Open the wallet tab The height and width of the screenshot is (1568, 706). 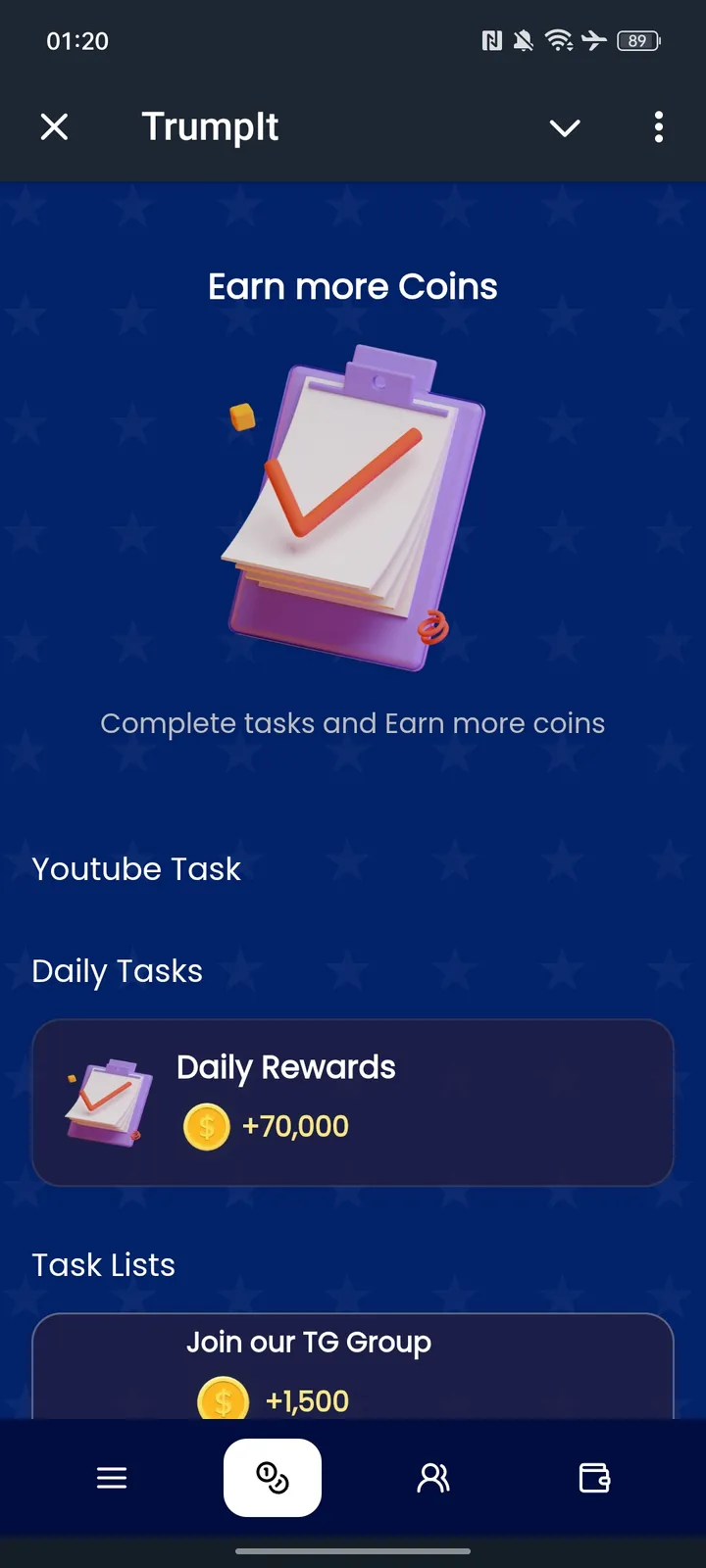tap(594, 1478)
